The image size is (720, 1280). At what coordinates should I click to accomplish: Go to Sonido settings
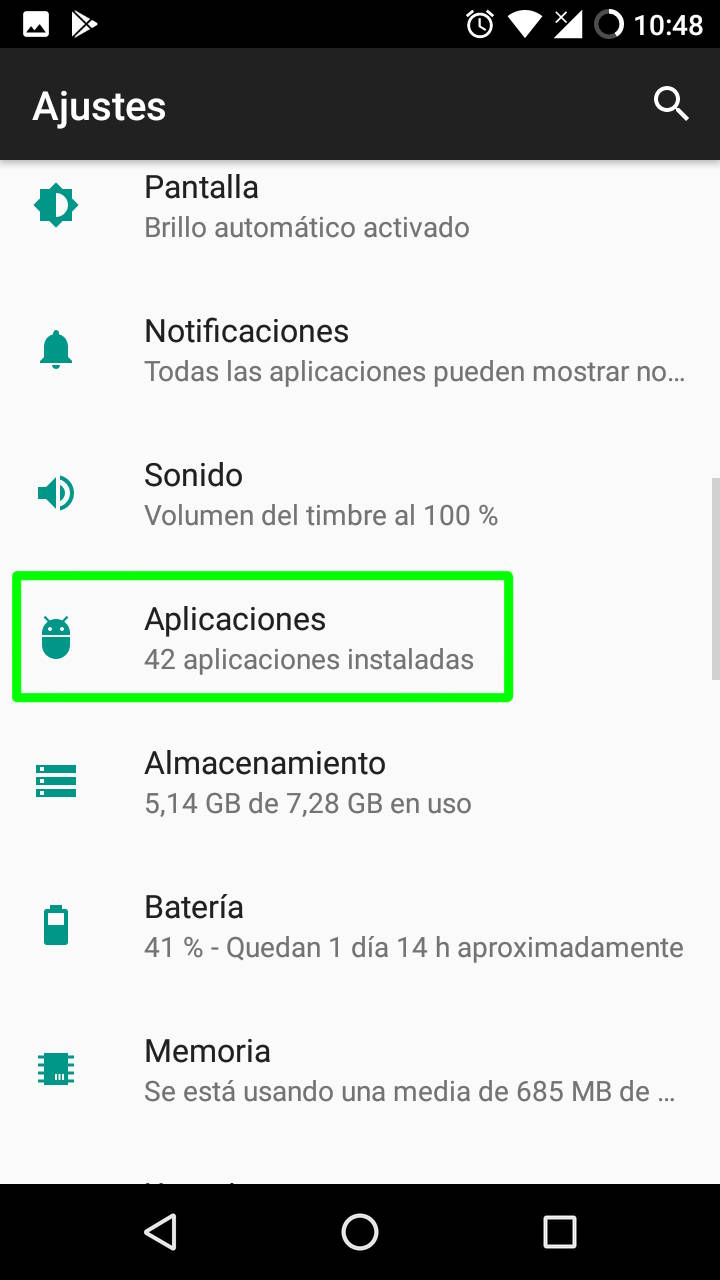[x=360, y=494]
